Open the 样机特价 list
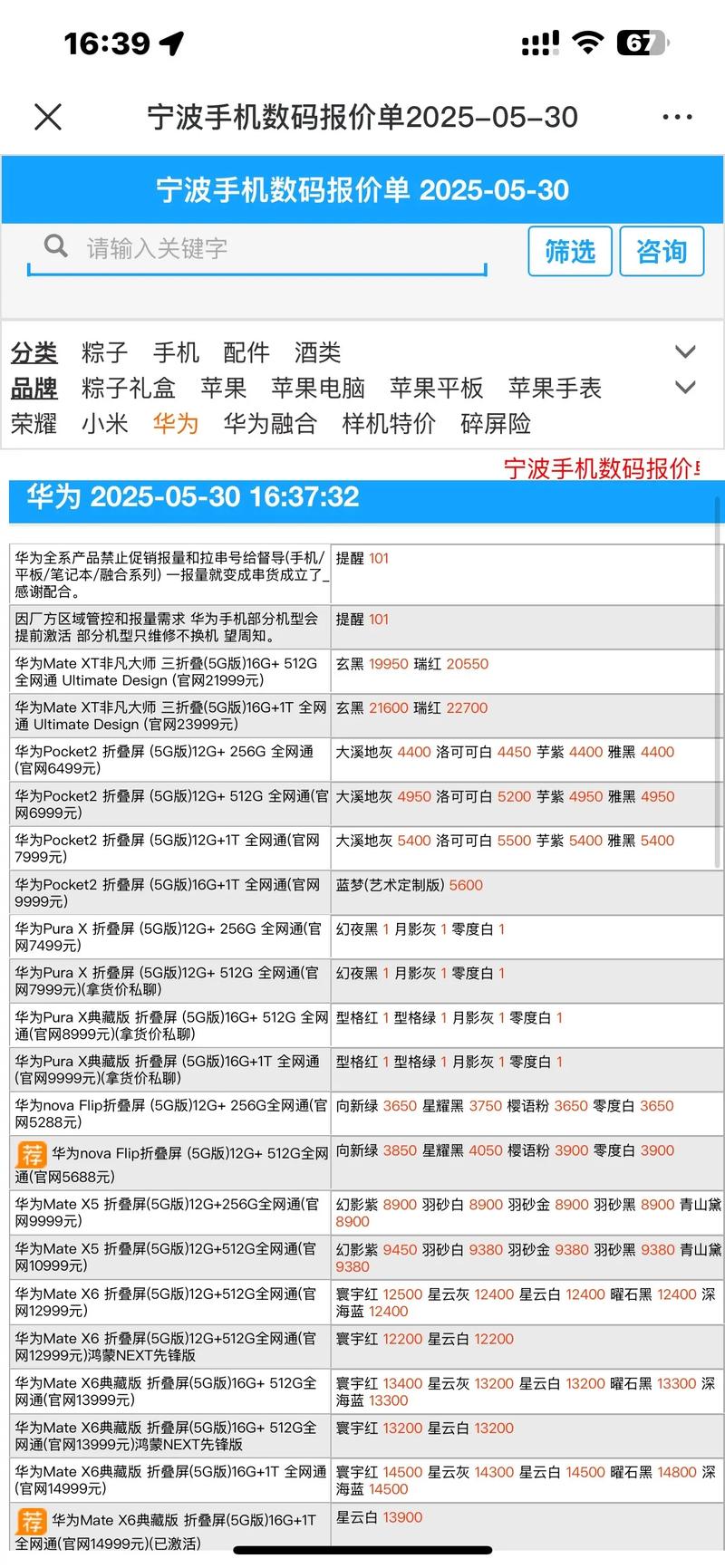The image size is (725, 1568). [x=389, y=423]
